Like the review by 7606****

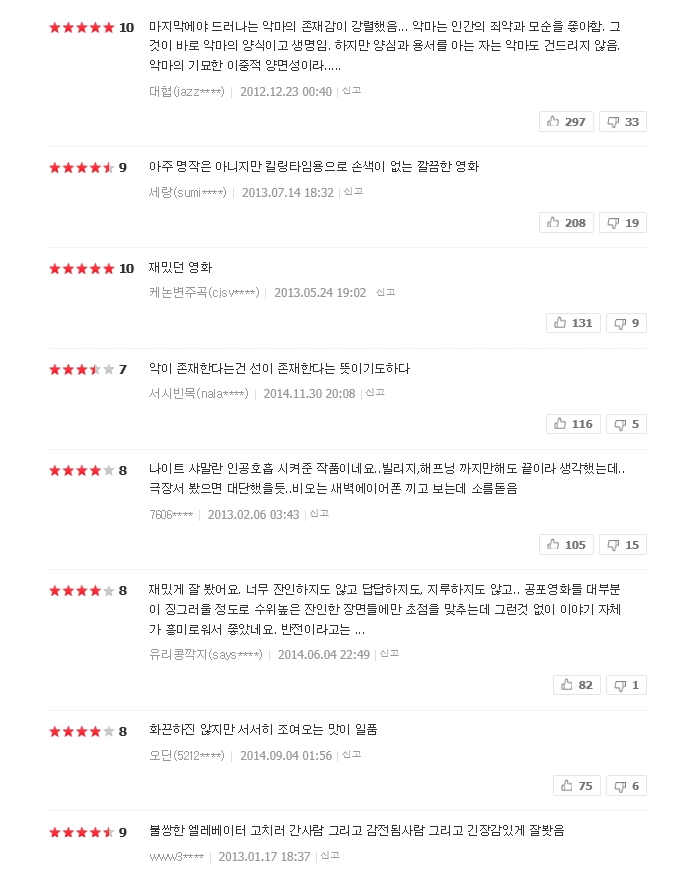[566, 544]
